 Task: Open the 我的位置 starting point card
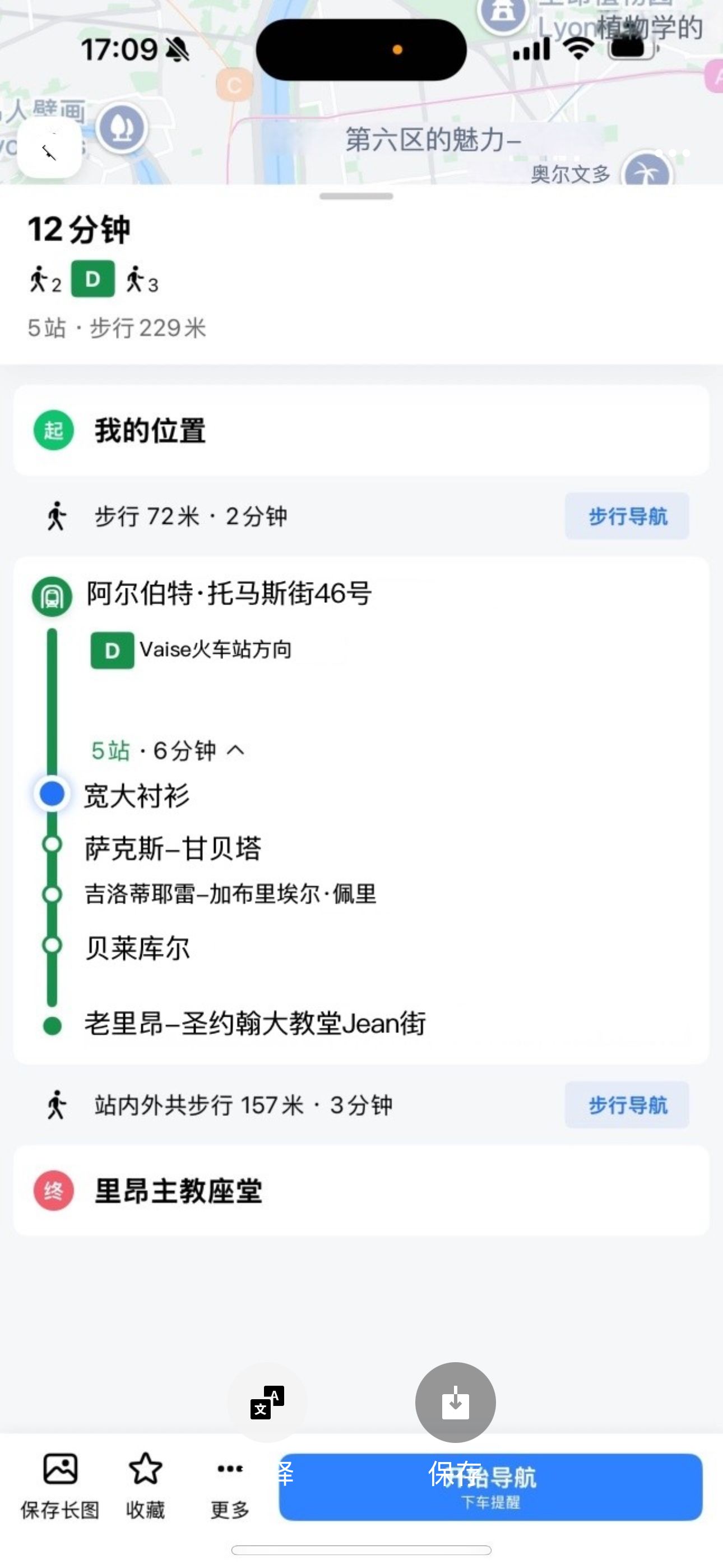click(x=361, y=430)
